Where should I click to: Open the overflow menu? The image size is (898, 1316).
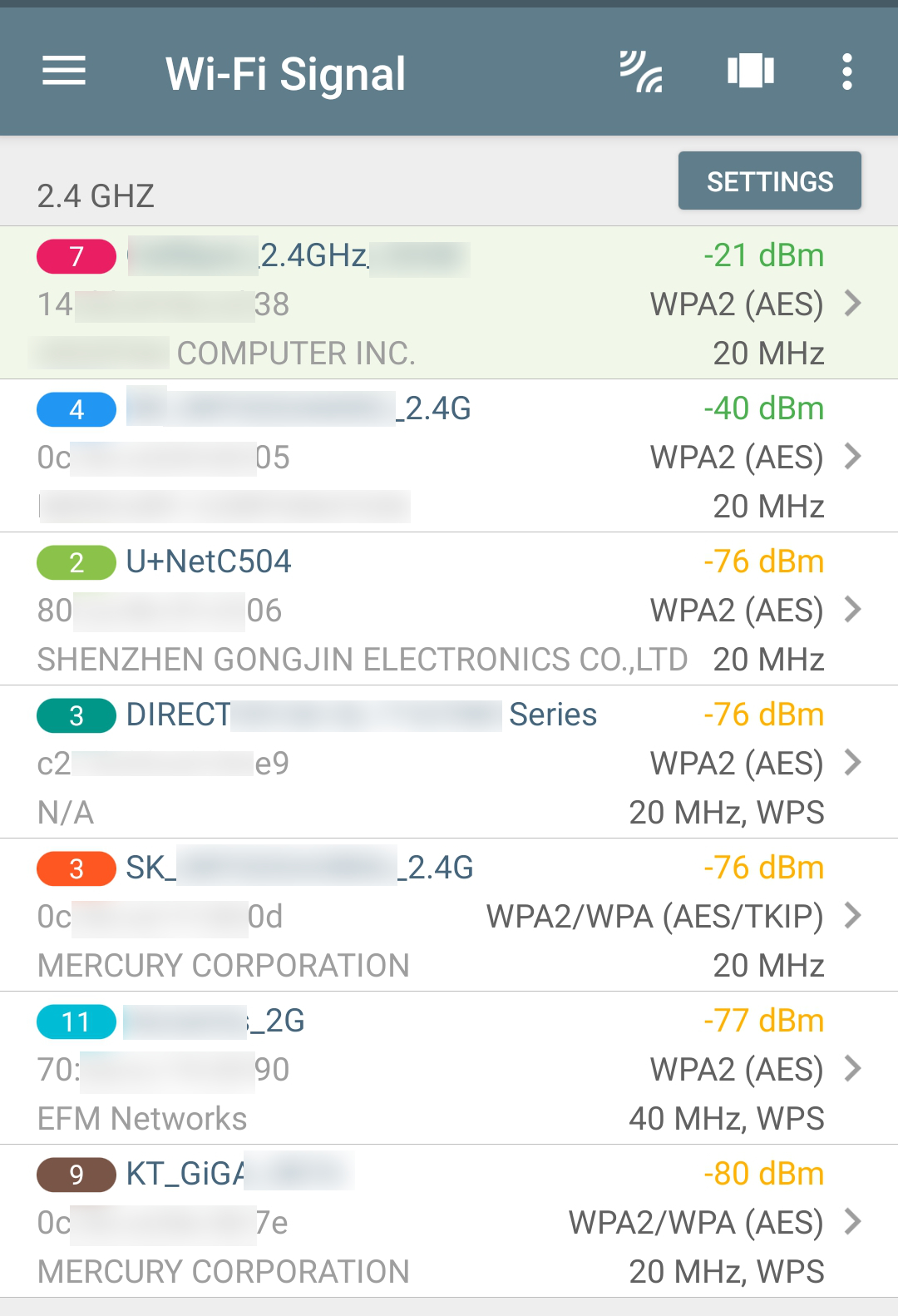[846, 72]
